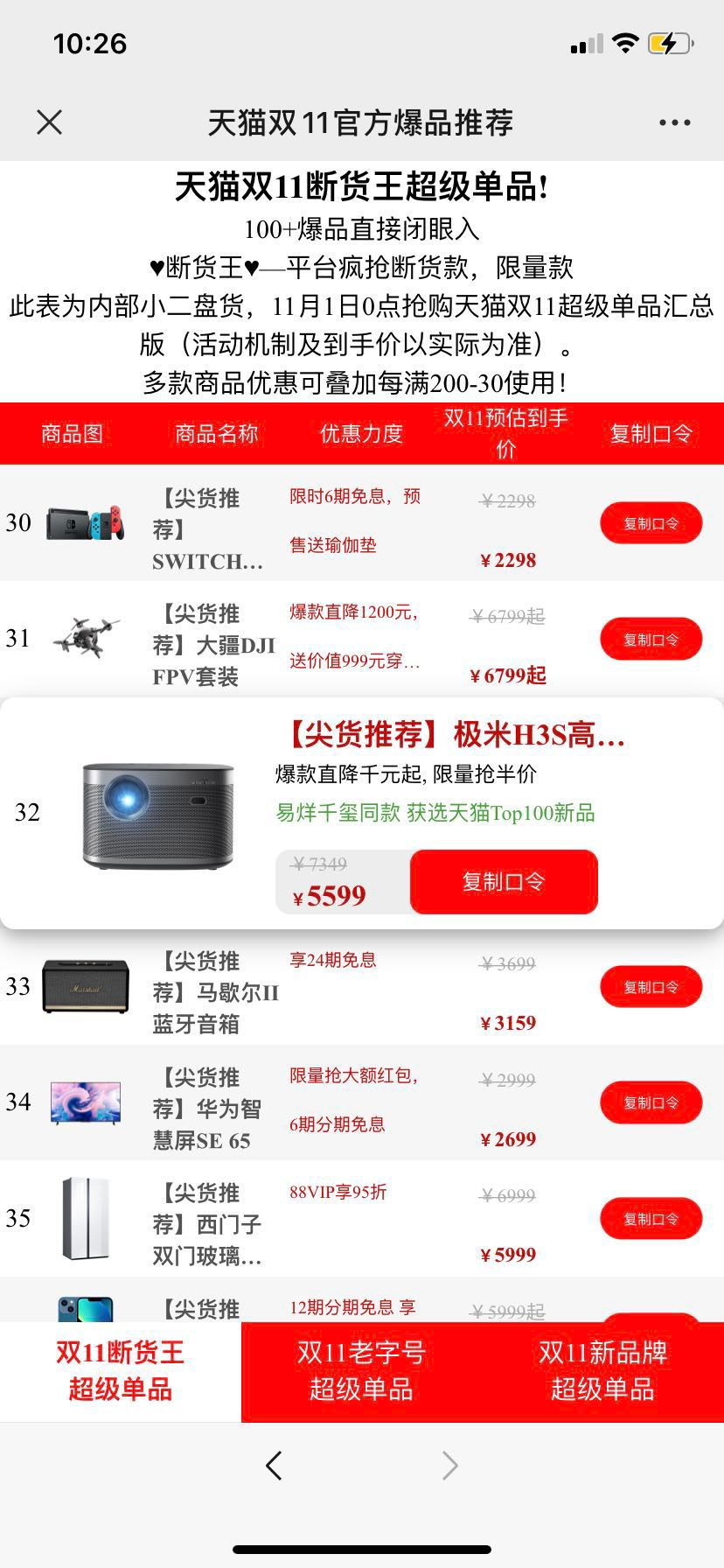The width and height of the screenshot is (724, 1568).
Task: Switch to 双11老字号超级单品 tab
Action: click(x=361, y=1371)
